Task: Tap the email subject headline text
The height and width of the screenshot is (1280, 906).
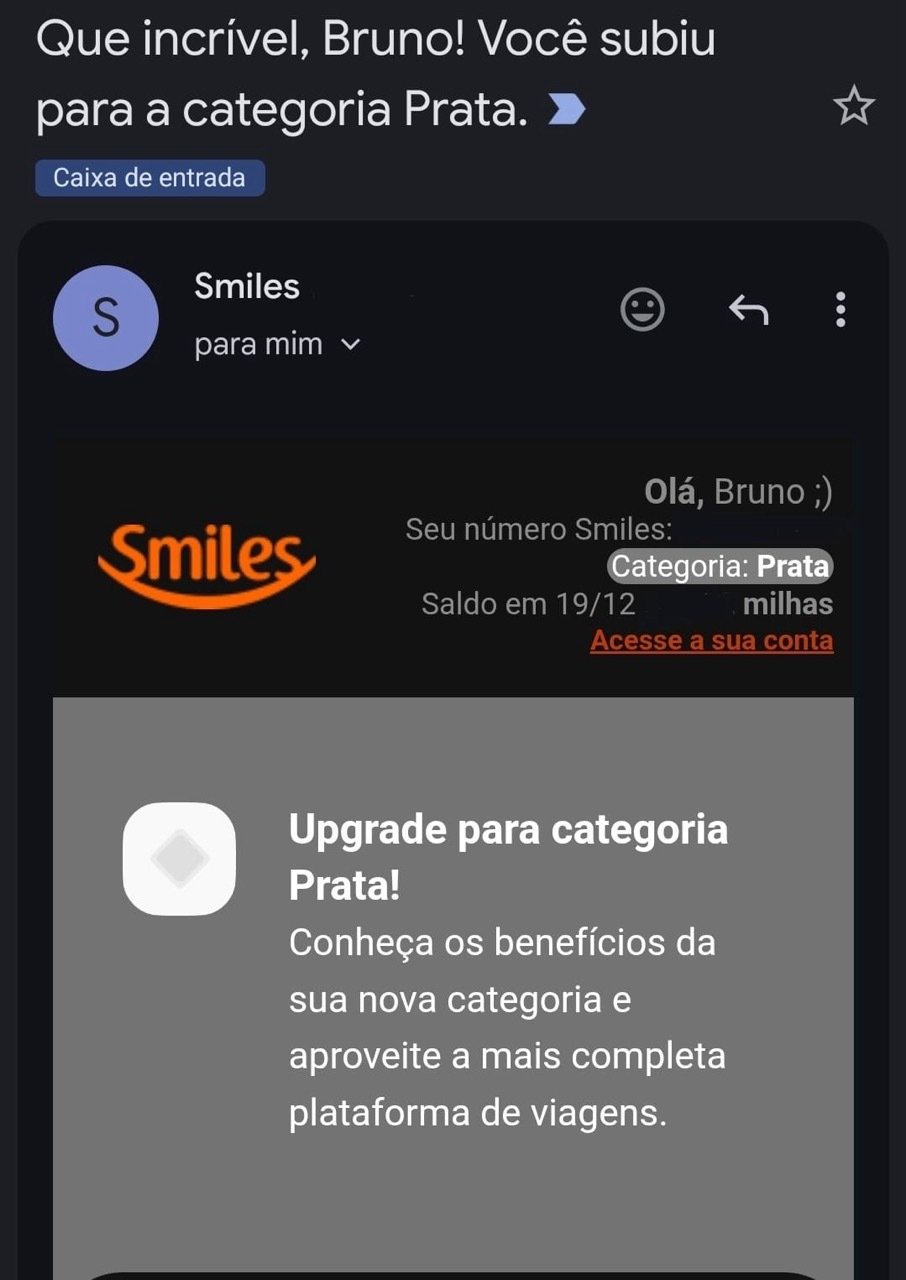Action: pos(375,72)
